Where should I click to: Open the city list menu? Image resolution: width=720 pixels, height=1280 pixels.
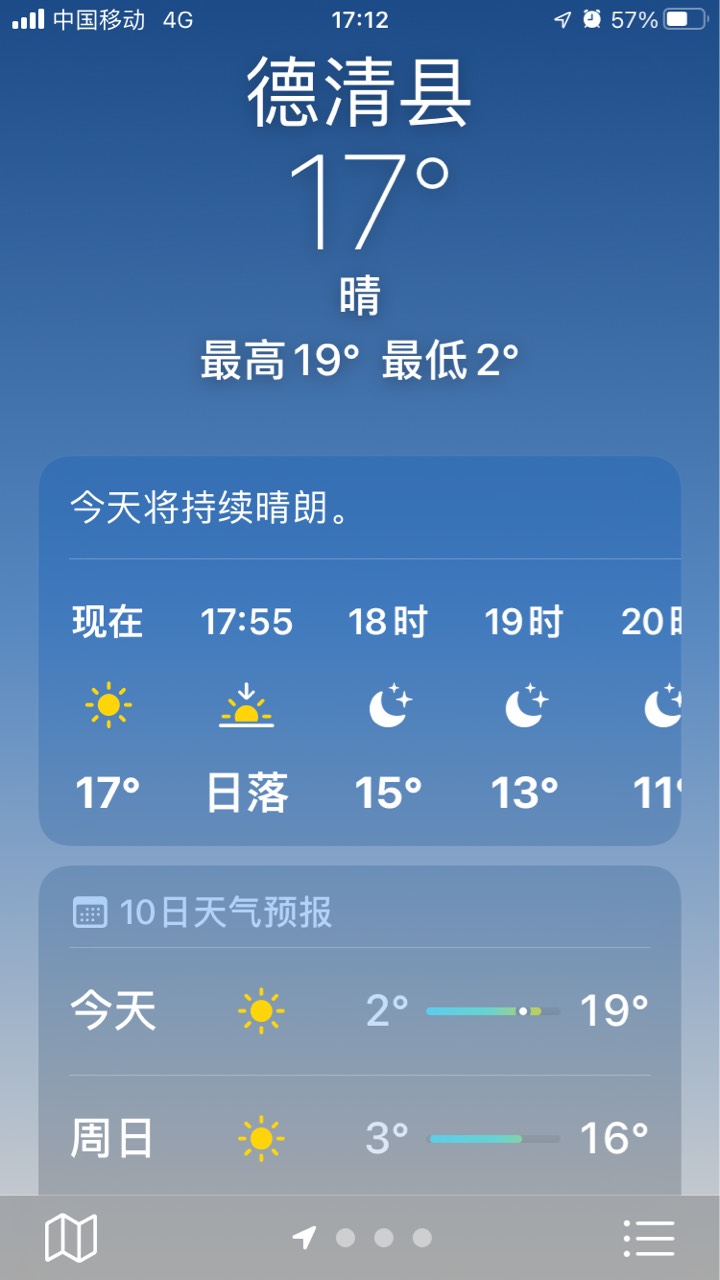649,1238
